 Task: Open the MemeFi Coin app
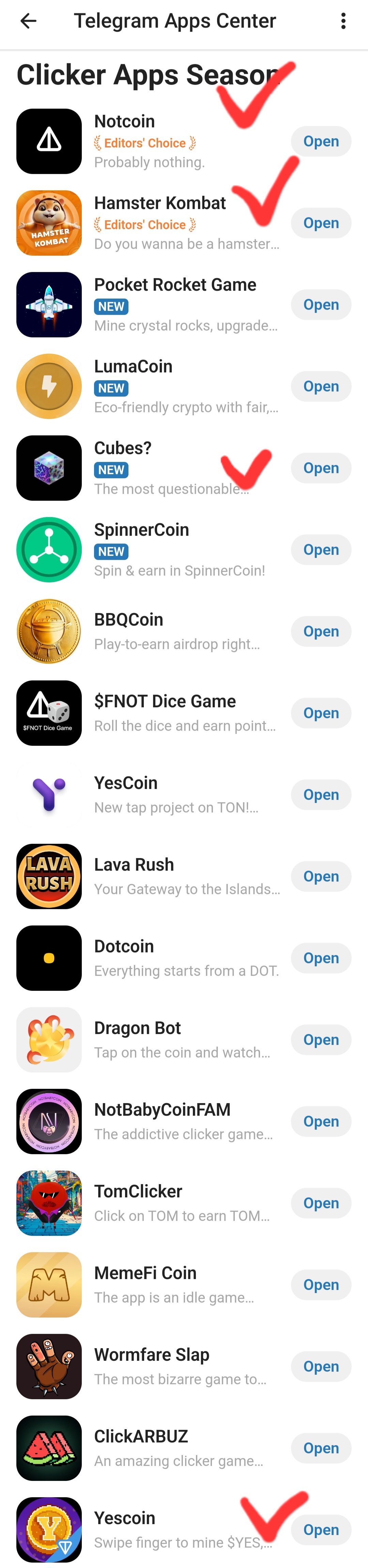click(x=321, y=1284)
